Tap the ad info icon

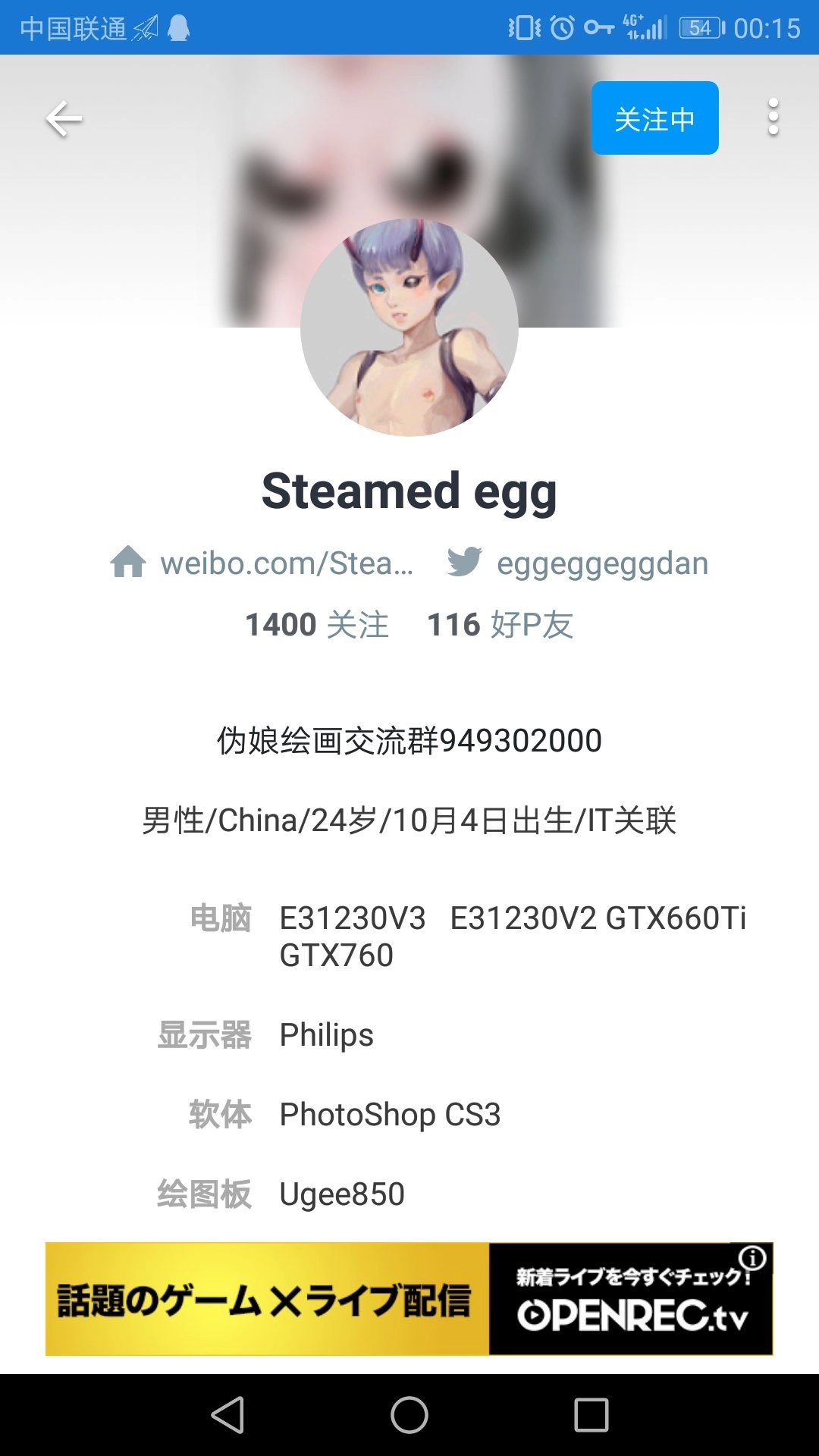[752, 1259]
